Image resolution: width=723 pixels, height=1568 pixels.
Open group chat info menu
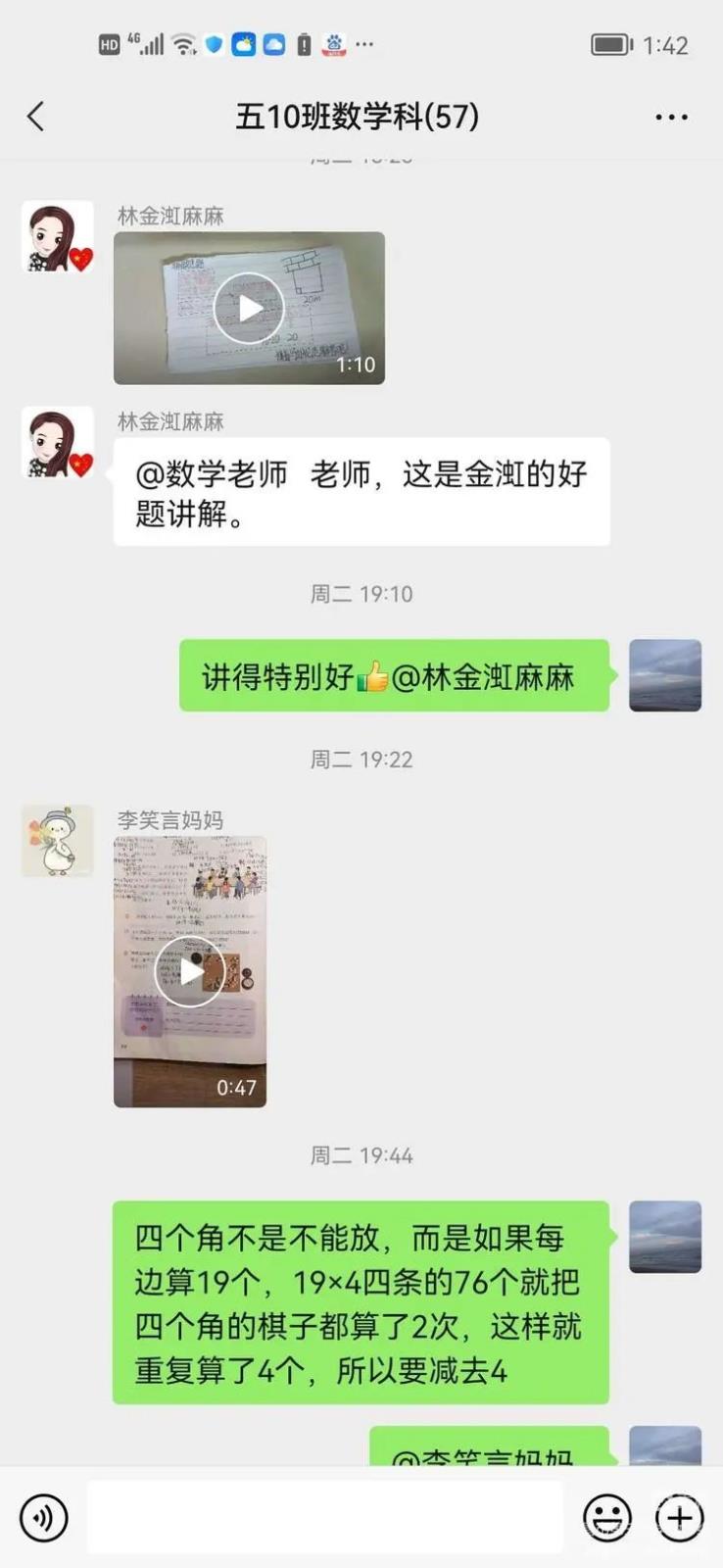point(671,117)
